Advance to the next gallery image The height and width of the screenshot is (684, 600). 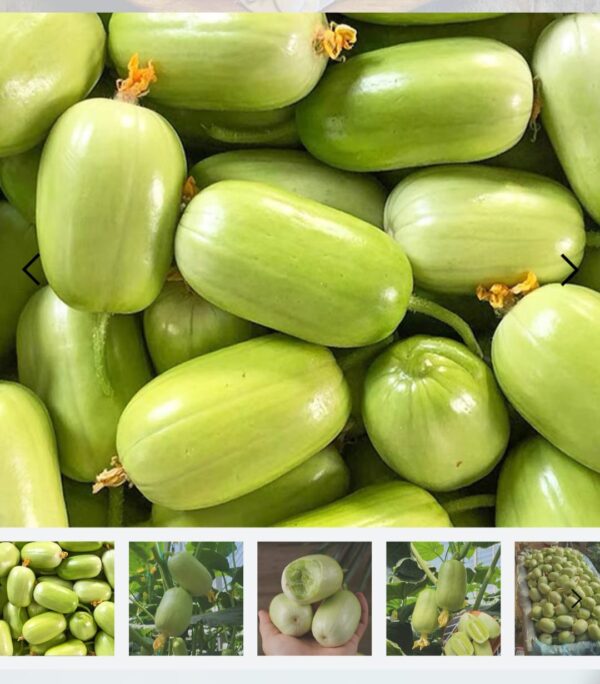click(x=569, y=270)
